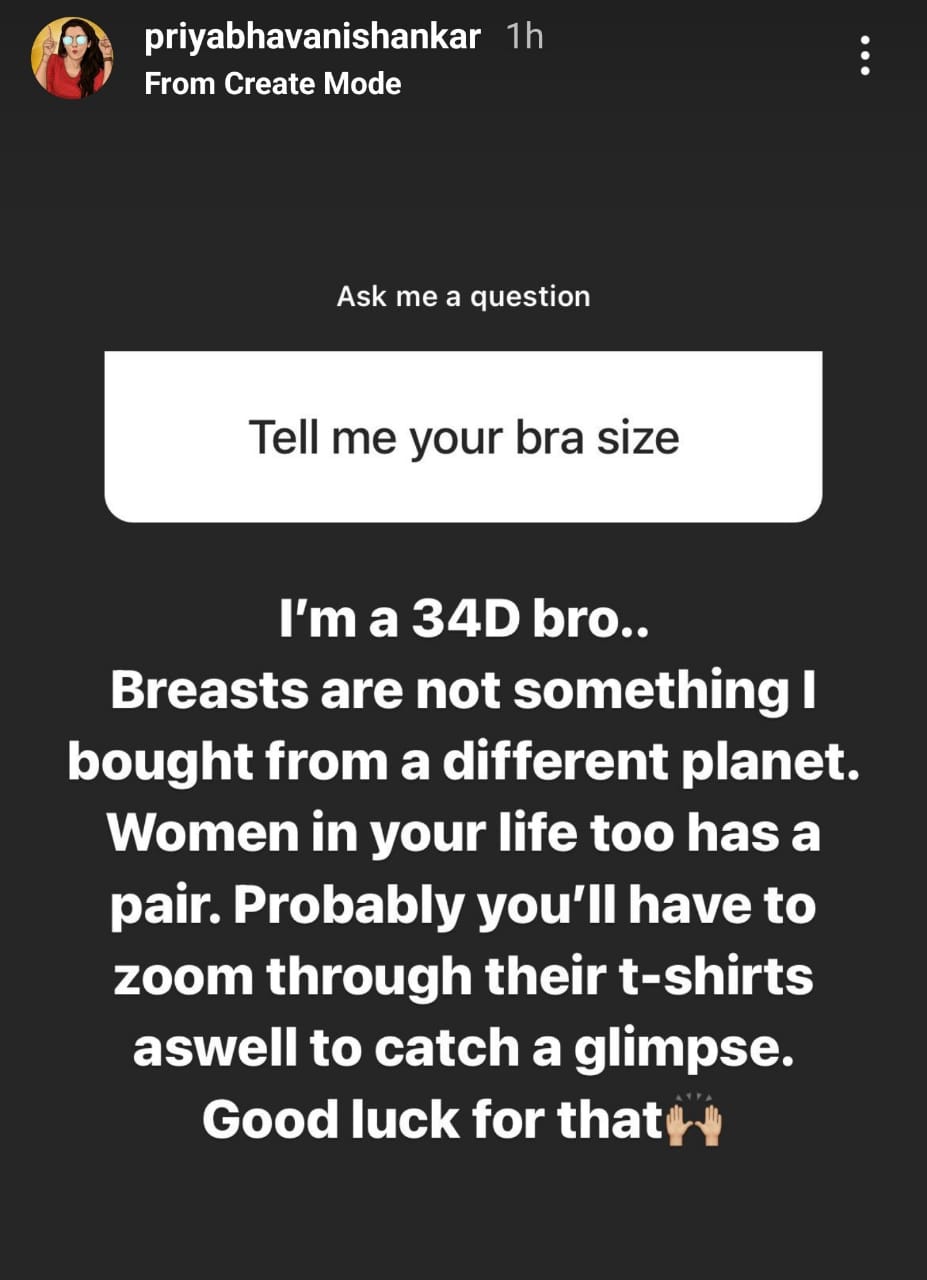Viewport: 927px width, 1280px height.
Task: Select the bottom edge of the question card
Action: (463, 518)
